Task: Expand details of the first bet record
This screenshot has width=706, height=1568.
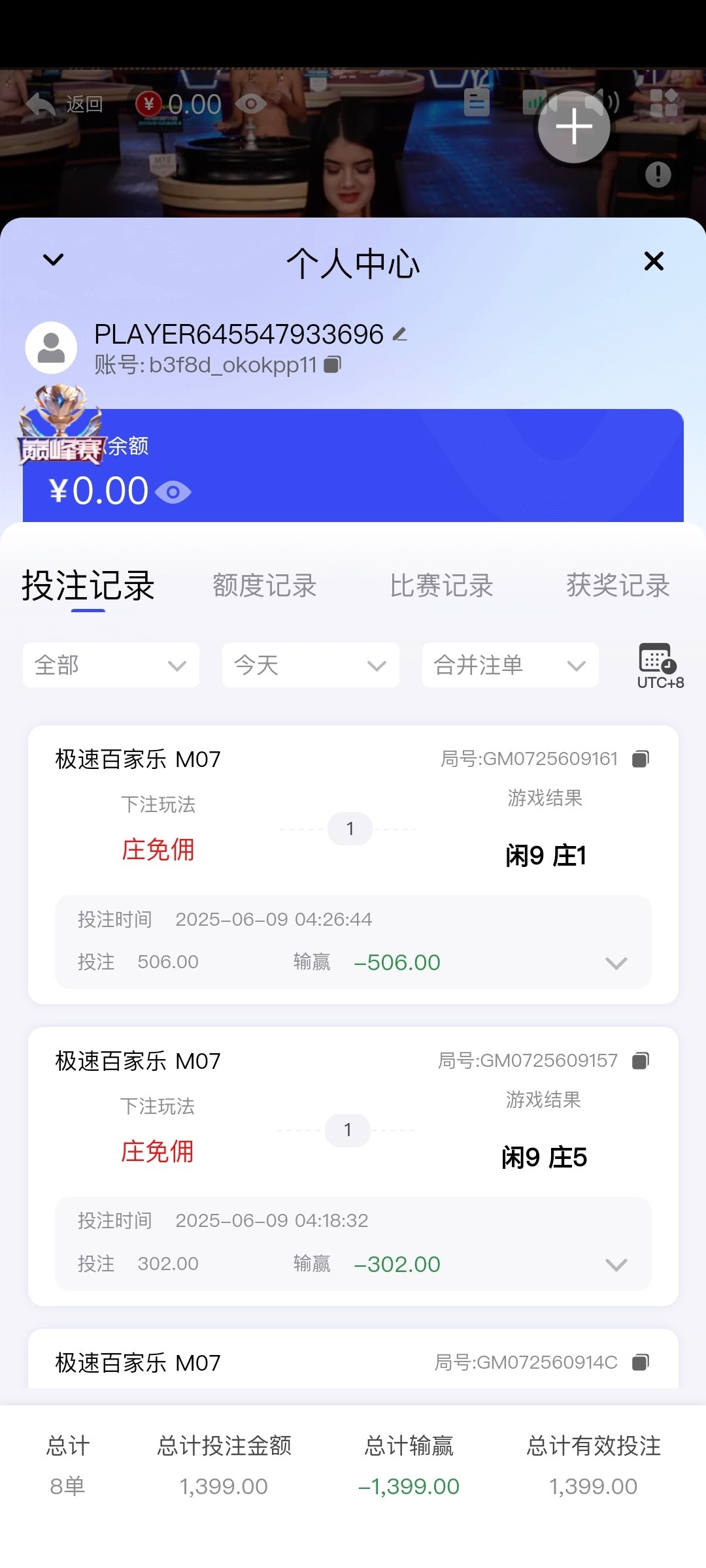Action: pos(615,963)
